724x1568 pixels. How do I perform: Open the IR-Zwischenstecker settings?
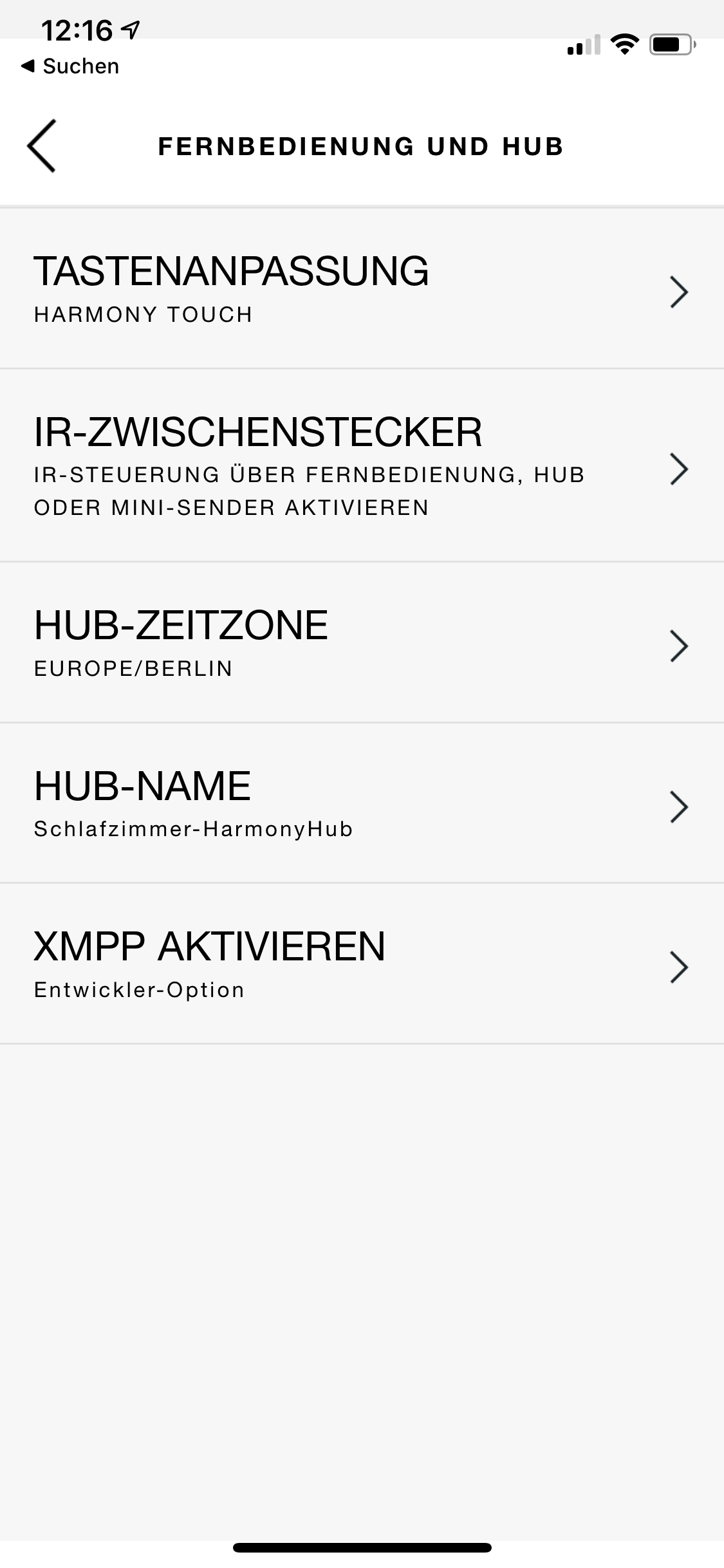(360, 465)
